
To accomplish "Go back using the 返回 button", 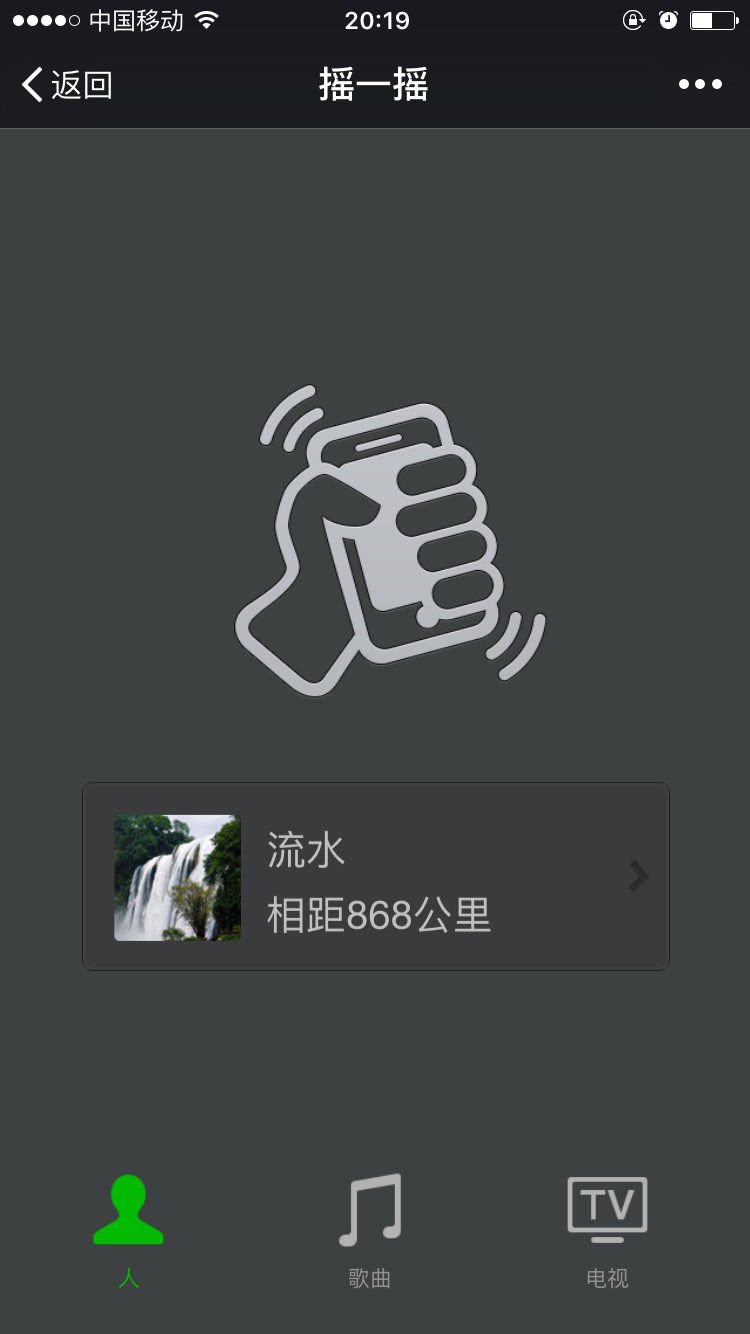I will tap(67, 85).
